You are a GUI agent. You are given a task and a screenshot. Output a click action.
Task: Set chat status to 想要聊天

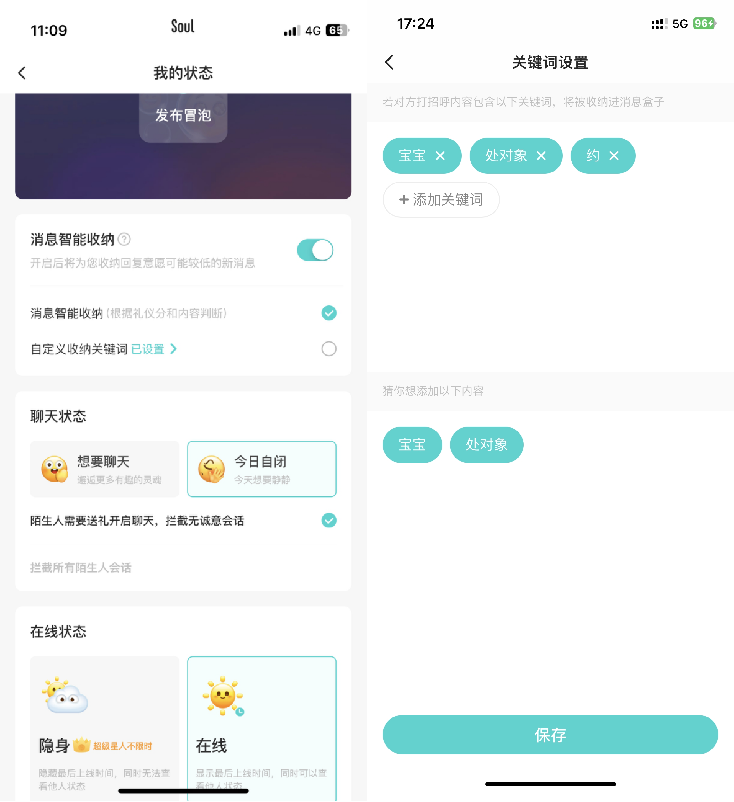(105, 469)
